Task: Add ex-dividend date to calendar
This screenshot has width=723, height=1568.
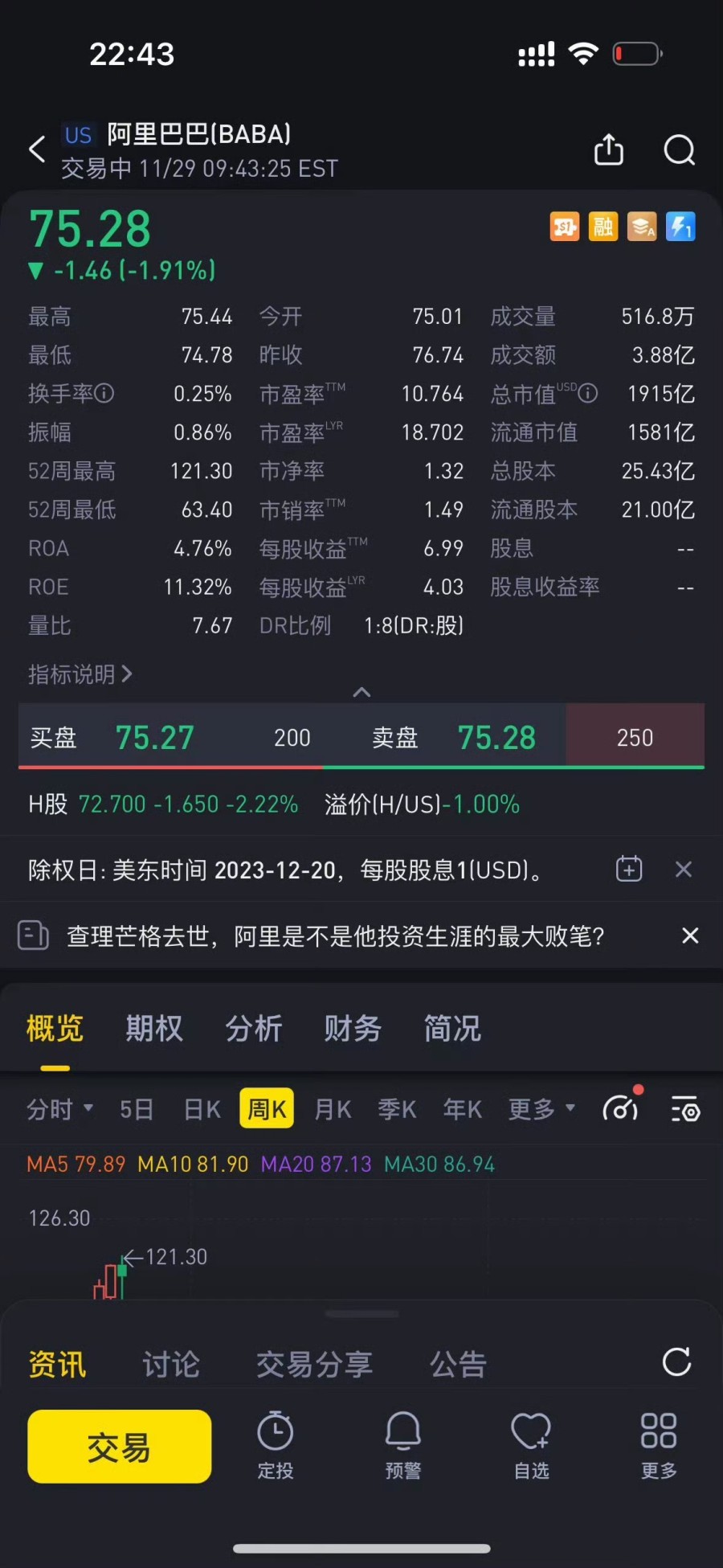Action: pyautogui.click(x=628, y=869)
